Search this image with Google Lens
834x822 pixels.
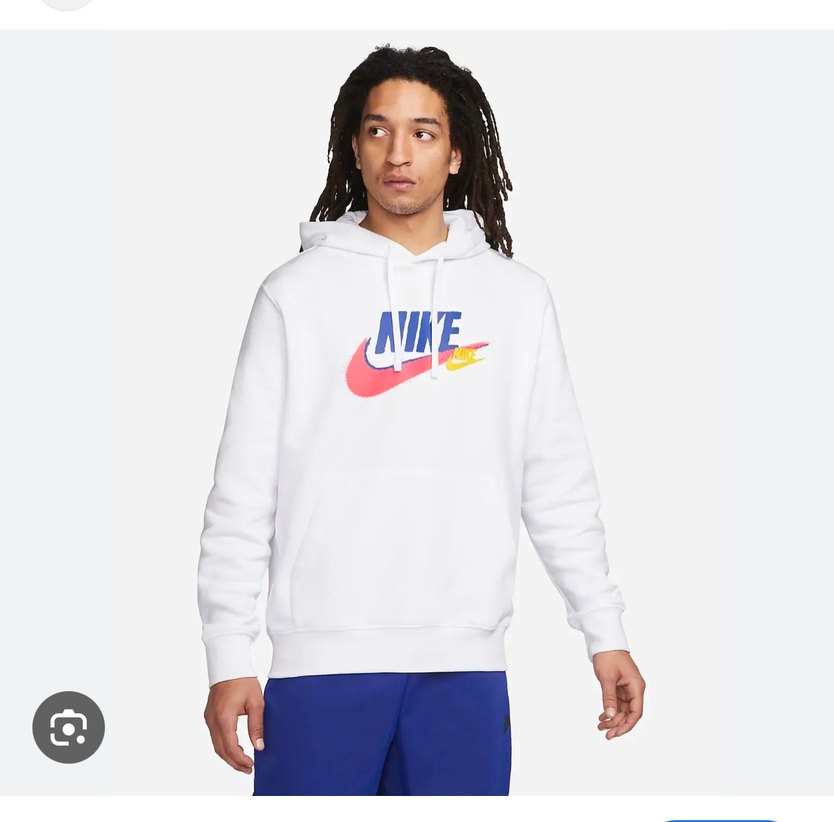pos(68,727)
